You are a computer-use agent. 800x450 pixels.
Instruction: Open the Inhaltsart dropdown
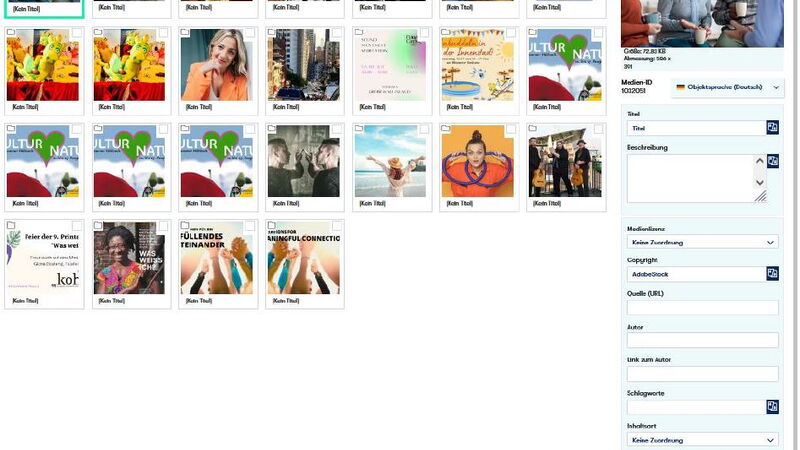tap(702, 439)
